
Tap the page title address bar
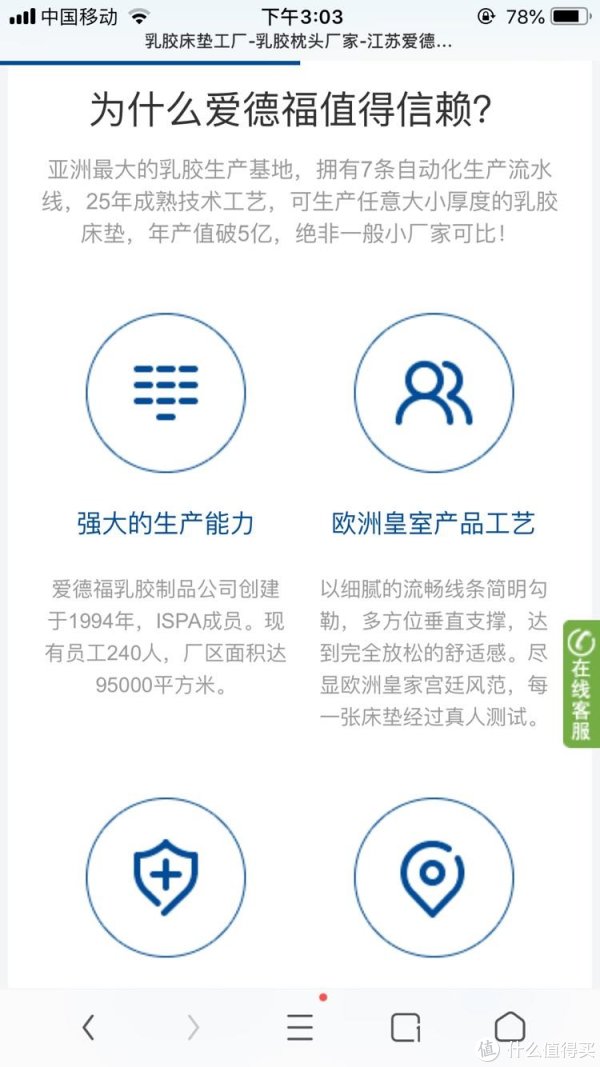[x=299, y=42]
